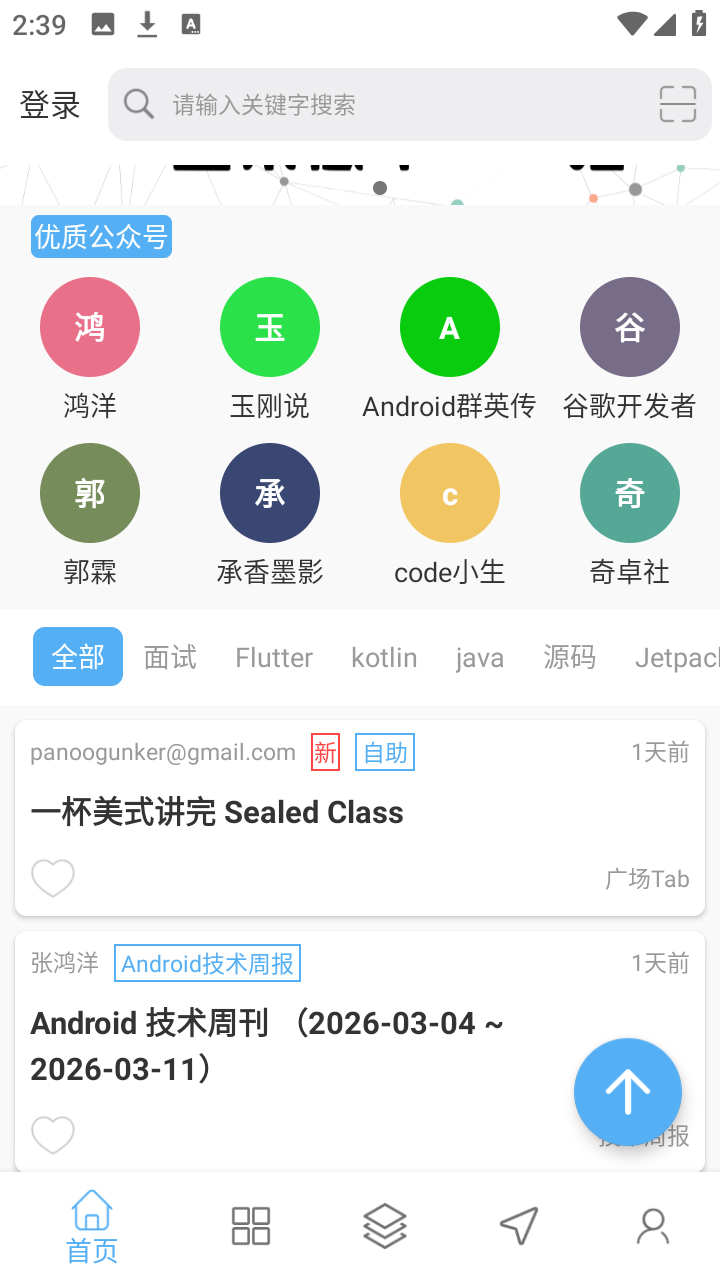Open the 自助 tag on the article

(x=384, y=752)
